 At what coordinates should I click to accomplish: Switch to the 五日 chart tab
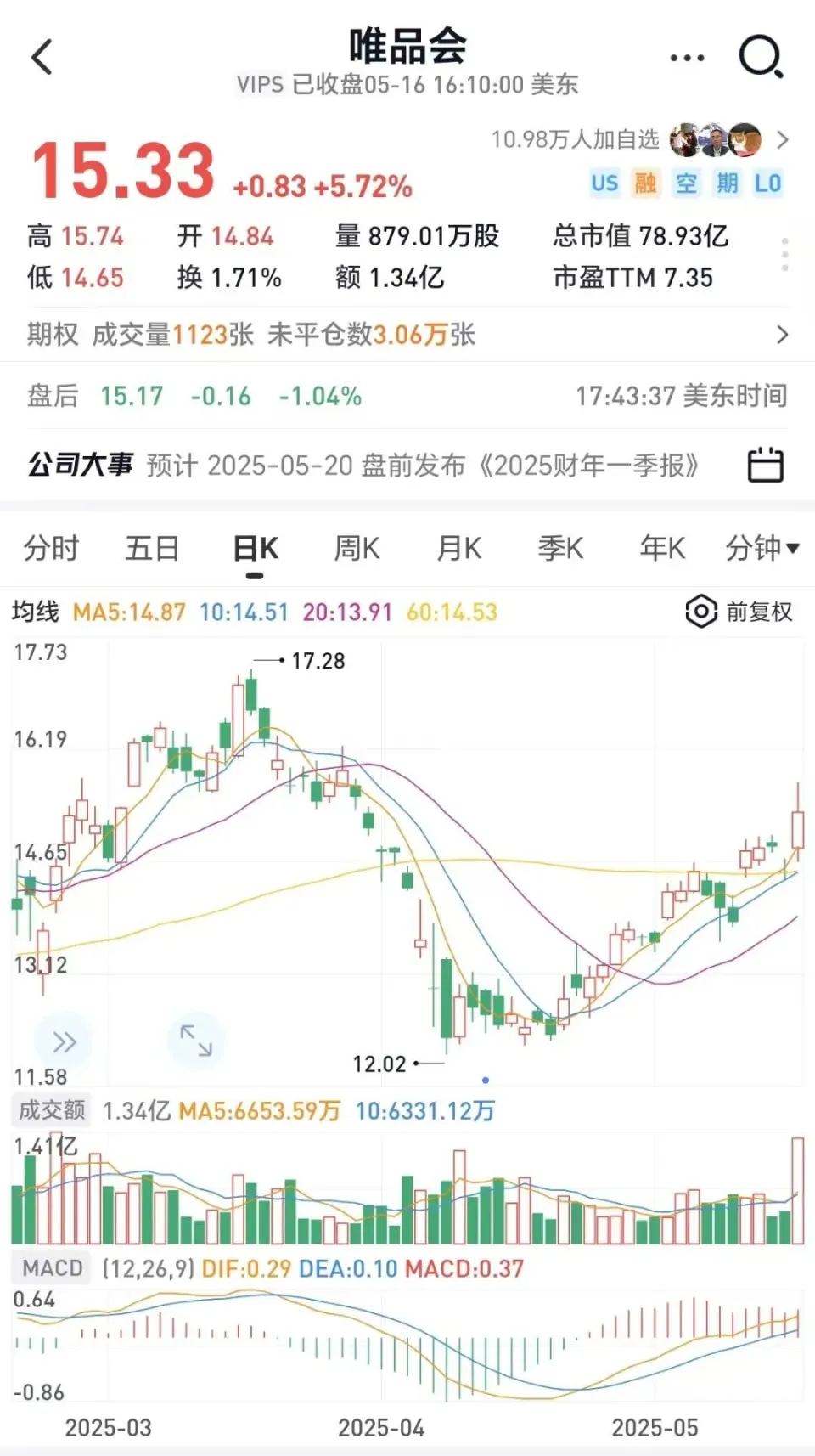pyautogui.click(x=153, y=548)
